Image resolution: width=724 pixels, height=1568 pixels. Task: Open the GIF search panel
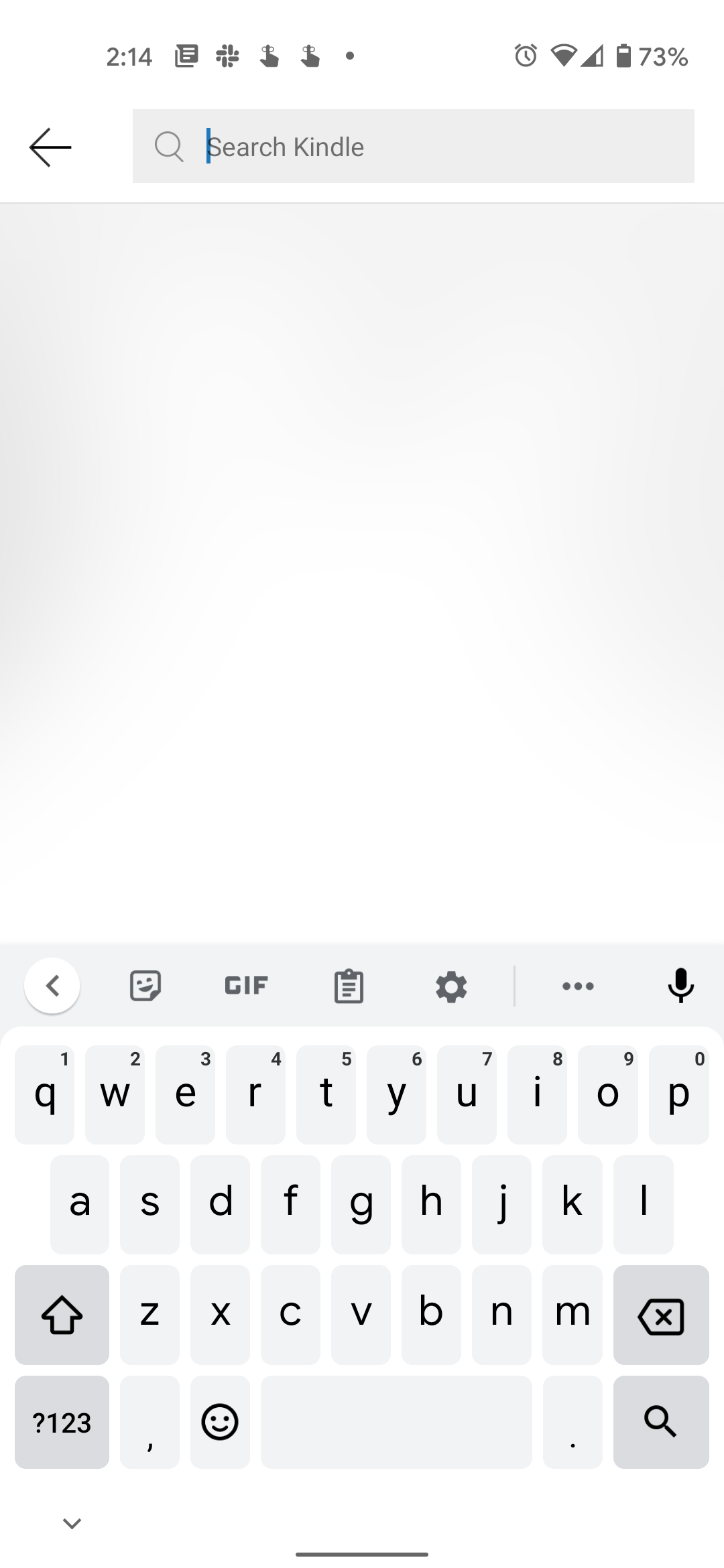coord(245,985)
